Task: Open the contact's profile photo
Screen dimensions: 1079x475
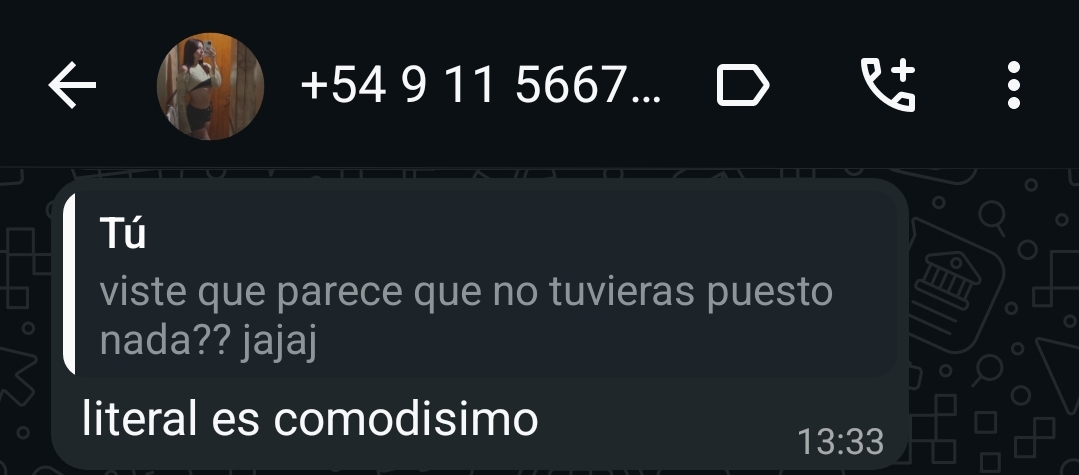Action: click(x=211, y=86)
